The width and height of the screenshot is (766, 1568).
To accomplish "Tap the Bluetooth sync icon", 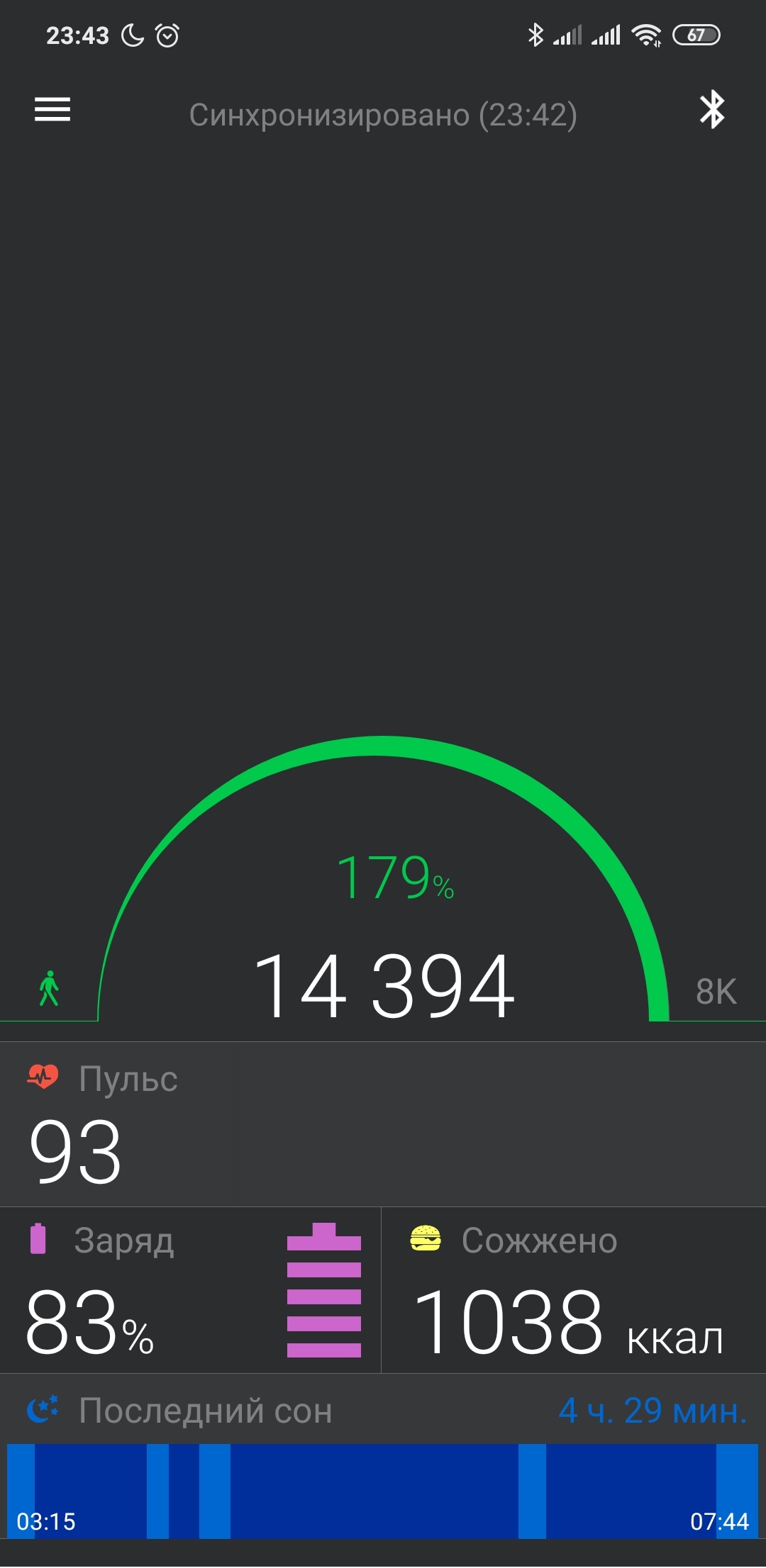I will (x=712, y=110).
